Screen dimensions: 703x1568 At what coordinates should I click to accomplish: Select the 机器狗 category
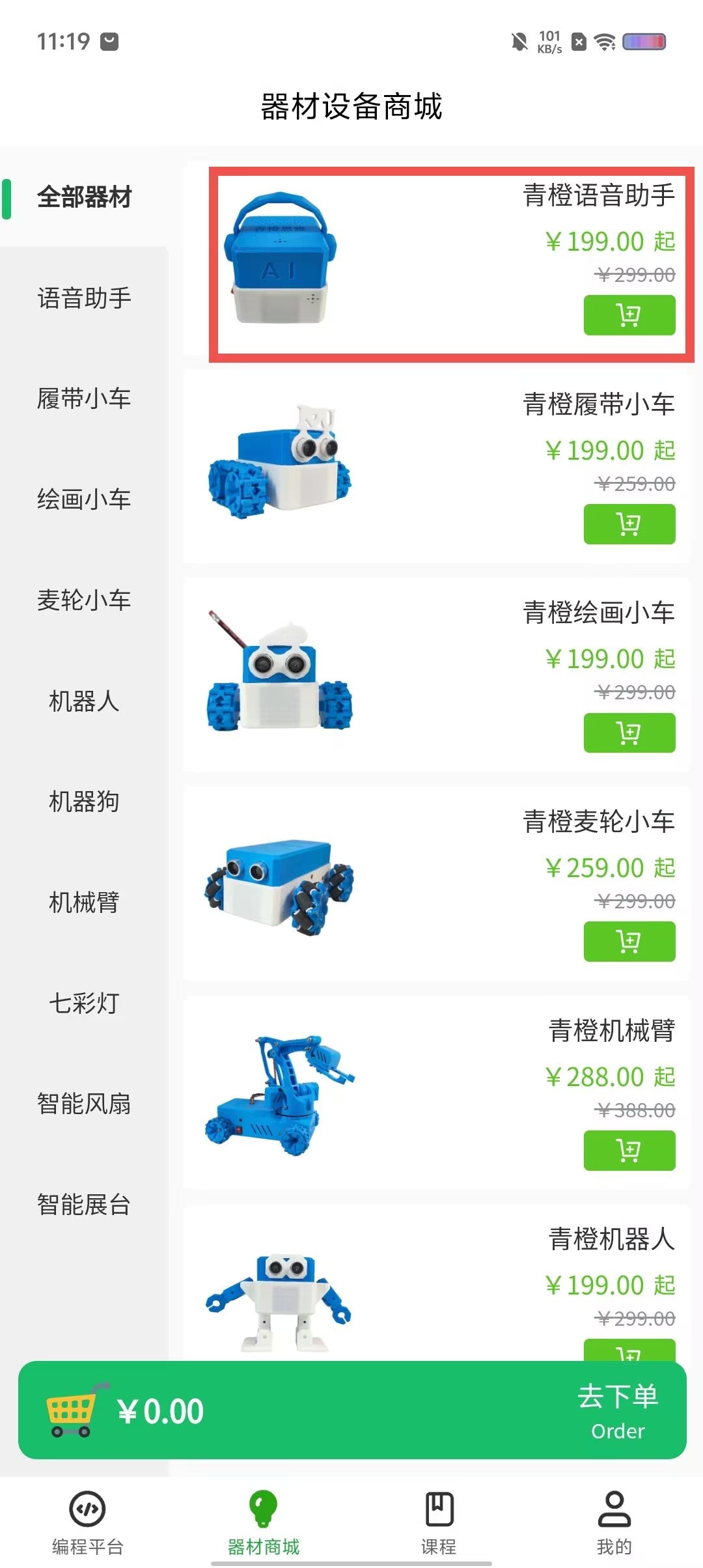pyautogui.click(x=85, y=802)
